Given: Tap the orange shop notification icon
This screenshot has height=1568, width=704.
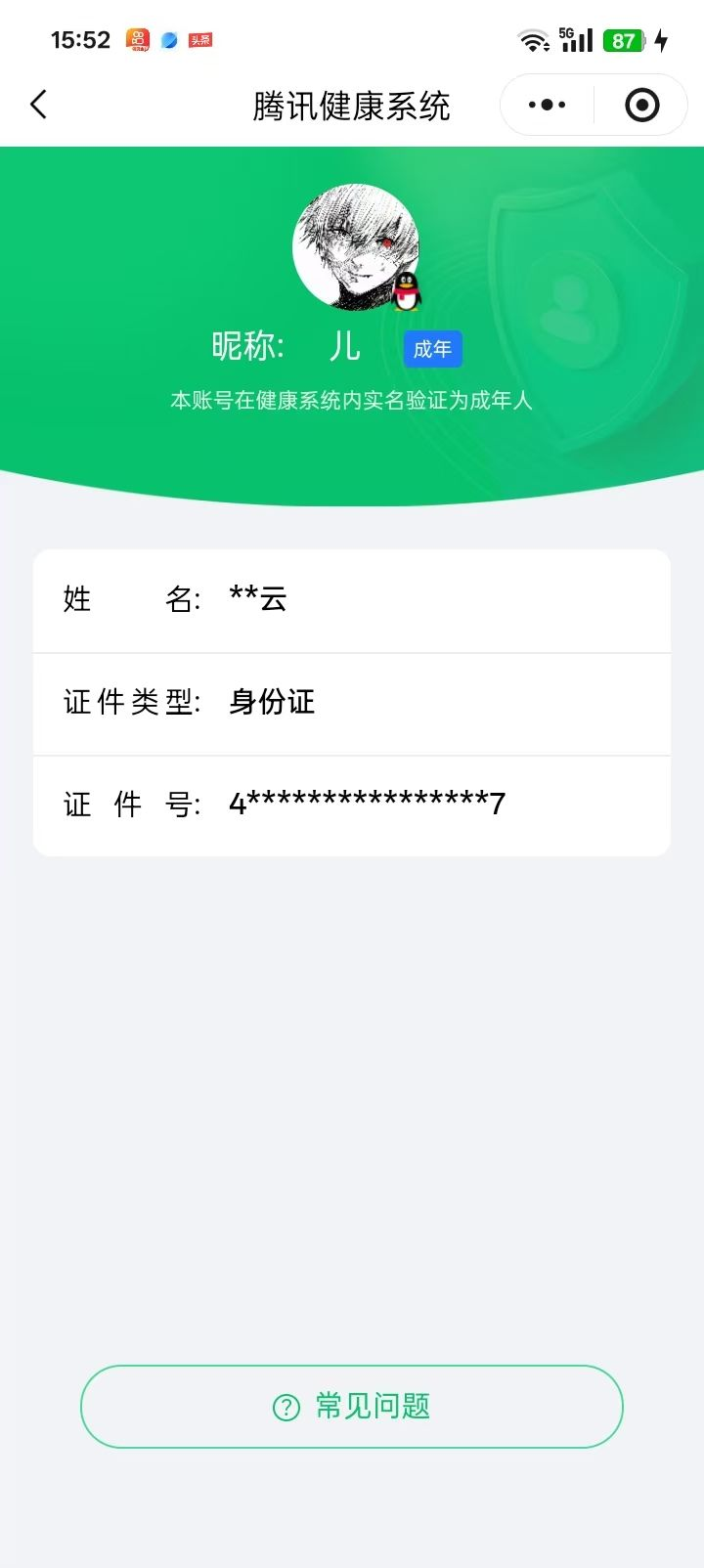Looking at the screenshot, I should point(136,40).
